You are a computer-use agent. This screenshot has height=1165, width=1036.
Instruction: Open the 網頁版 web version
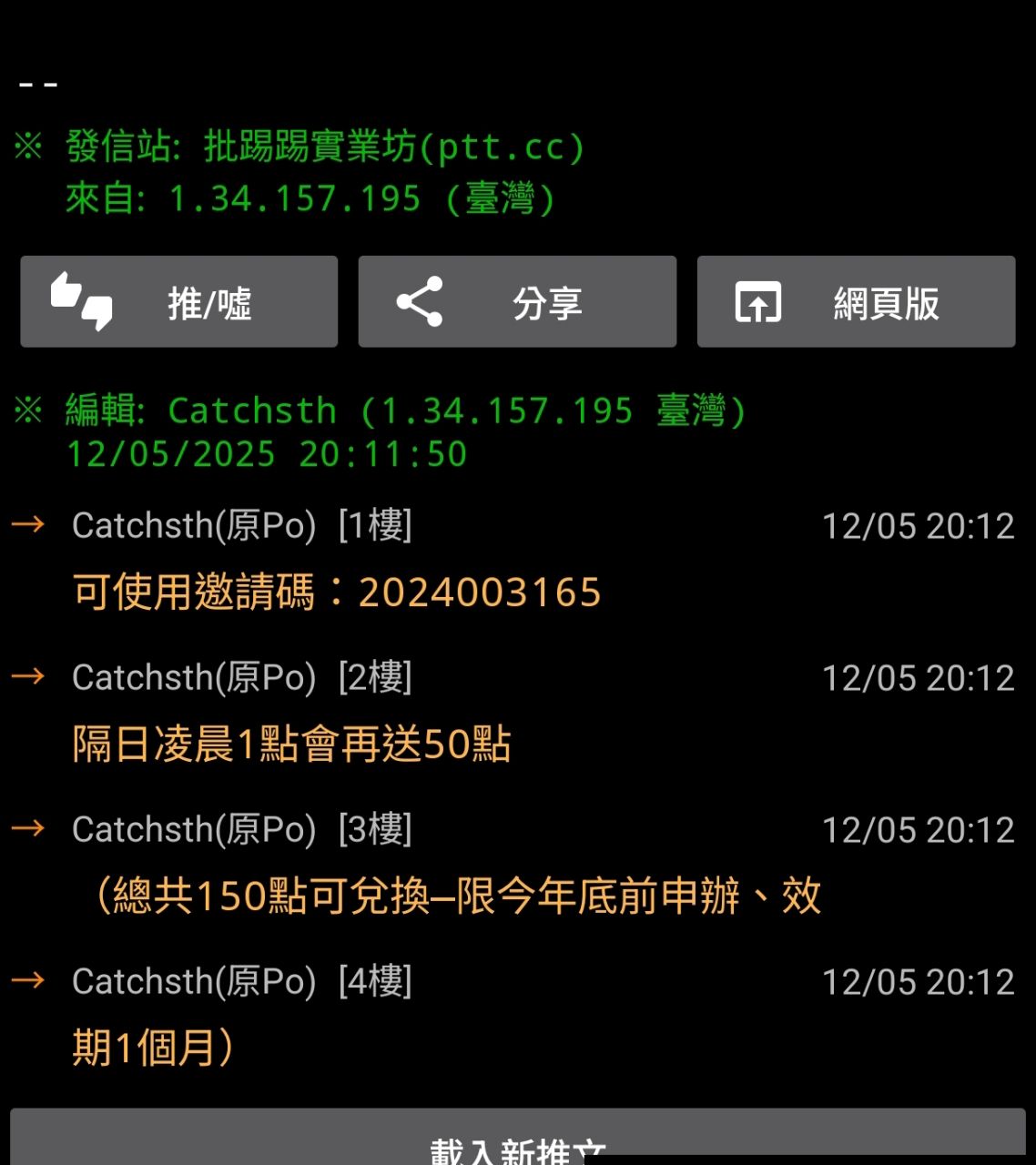(x=856, y=302)
